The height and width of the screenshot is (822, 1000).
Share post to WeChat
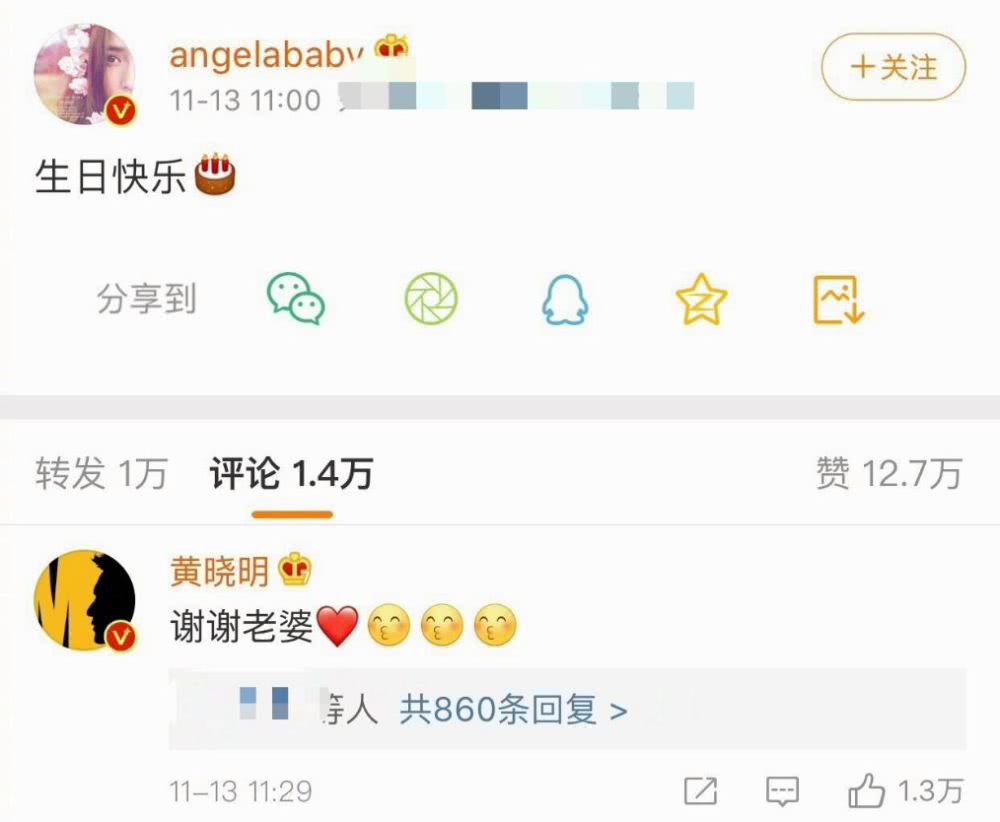(x=295, y=299)
